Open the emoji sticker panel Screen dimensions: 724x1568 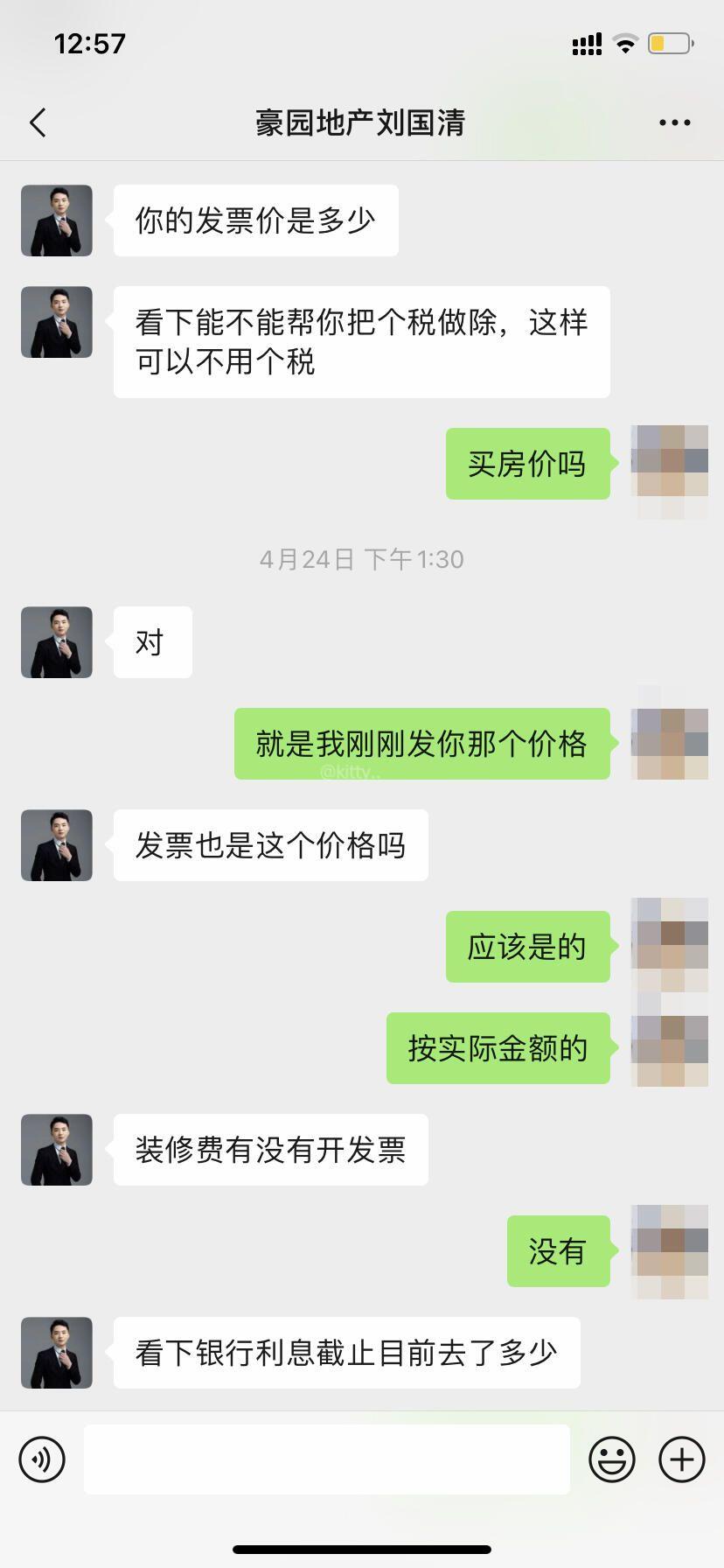[x=611, y=1459]
